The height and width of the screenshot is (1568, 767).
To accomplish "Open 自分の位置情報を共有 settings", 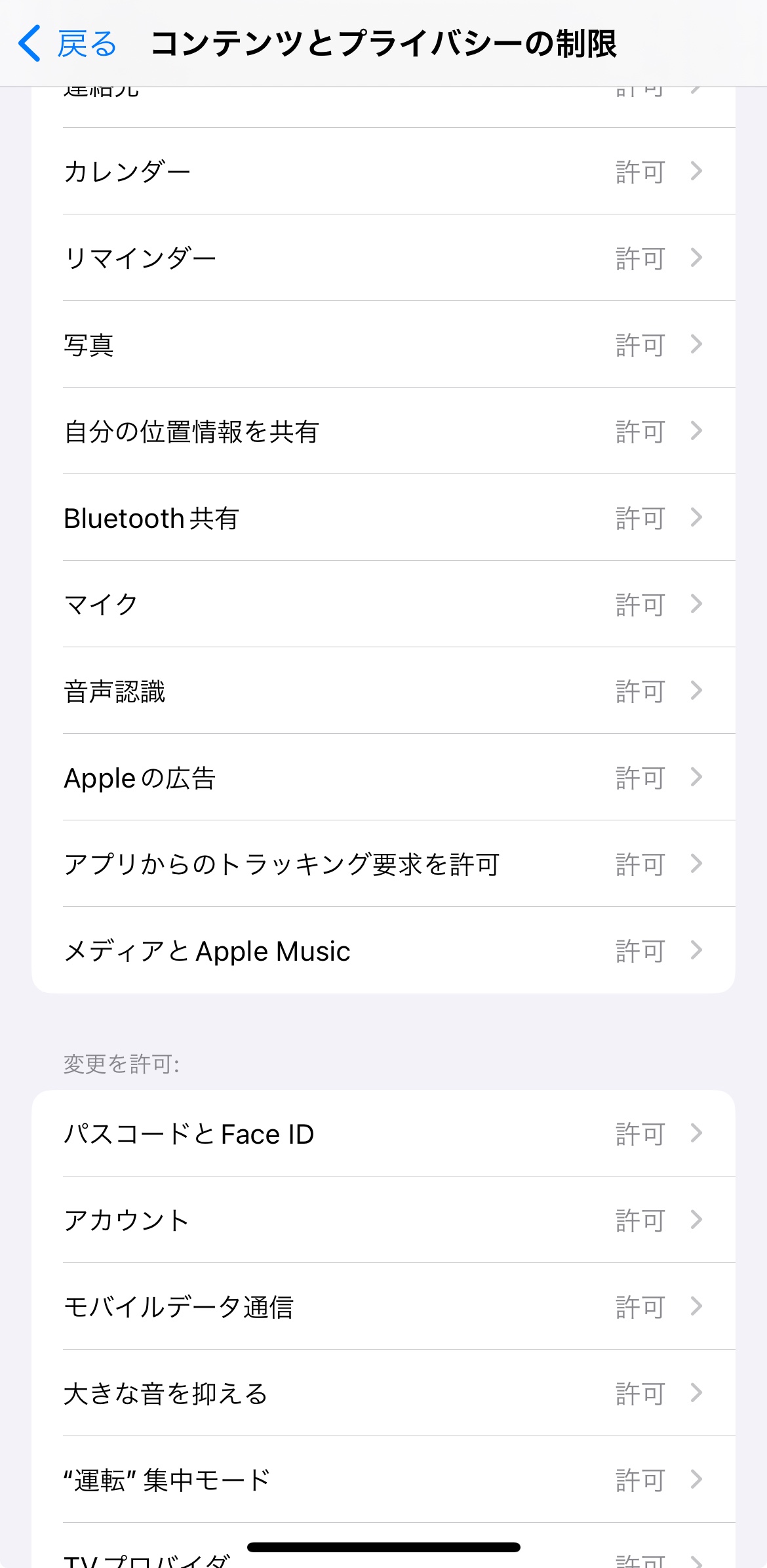I will click(x=383, y=432).
